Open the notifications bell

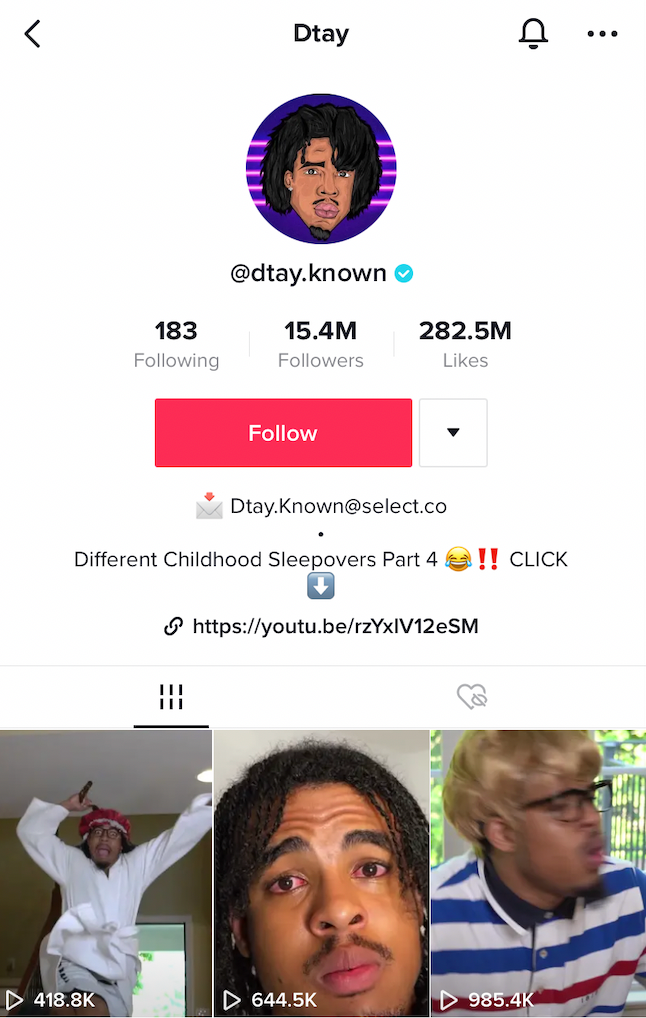pyautogui.click(x=534, y=34)
